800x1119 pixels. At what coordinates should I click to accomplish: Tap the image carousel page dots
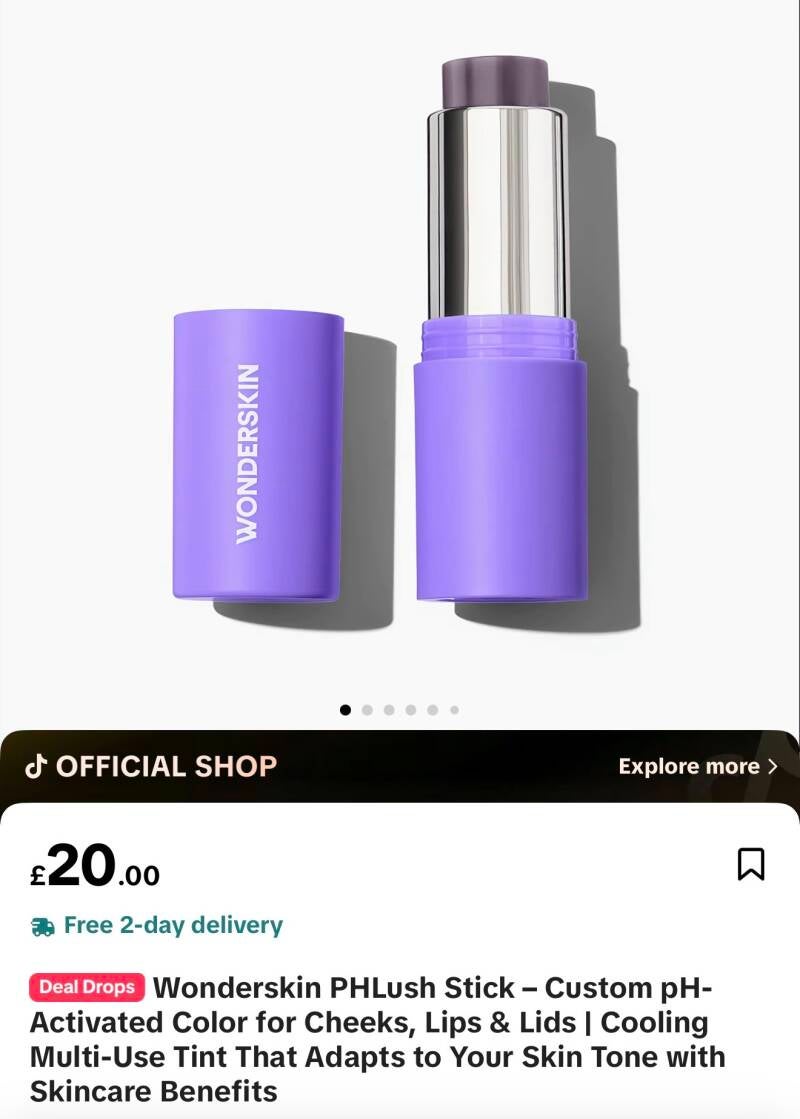coord(400,710)
